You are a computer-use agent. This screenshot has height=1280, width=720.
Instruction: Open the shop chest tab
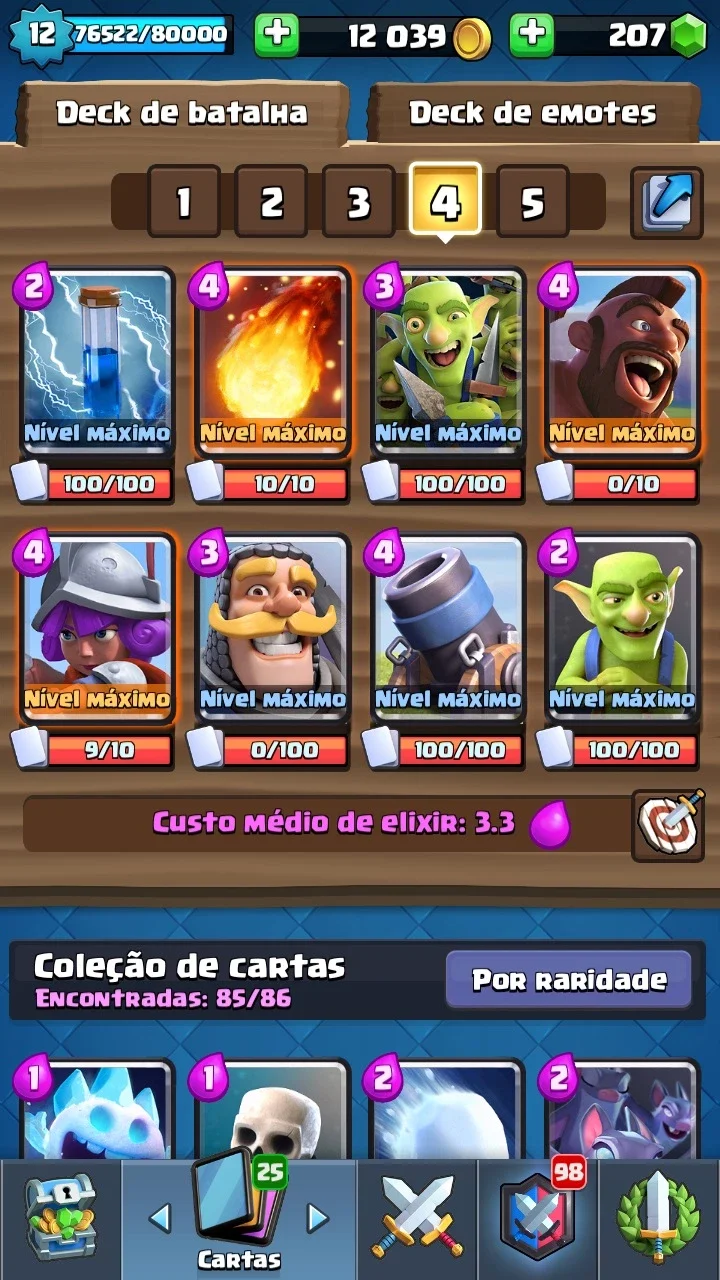59,1219
